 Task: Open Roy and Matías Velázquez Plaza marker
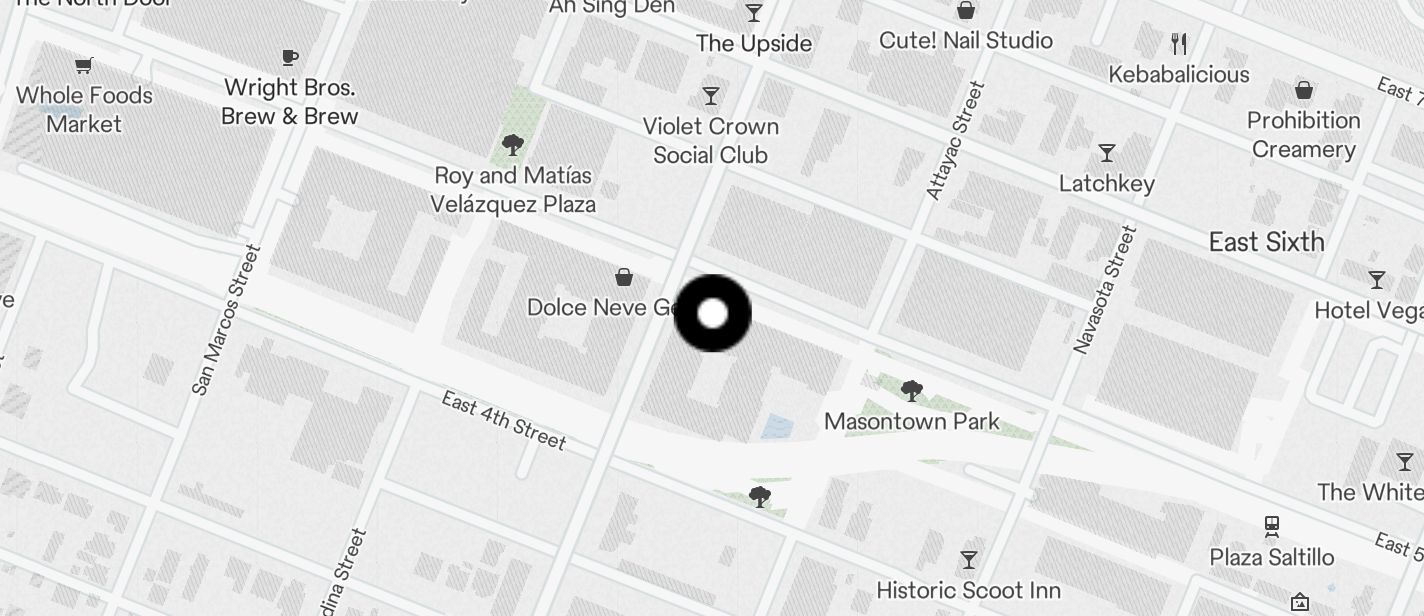point(513,146)
